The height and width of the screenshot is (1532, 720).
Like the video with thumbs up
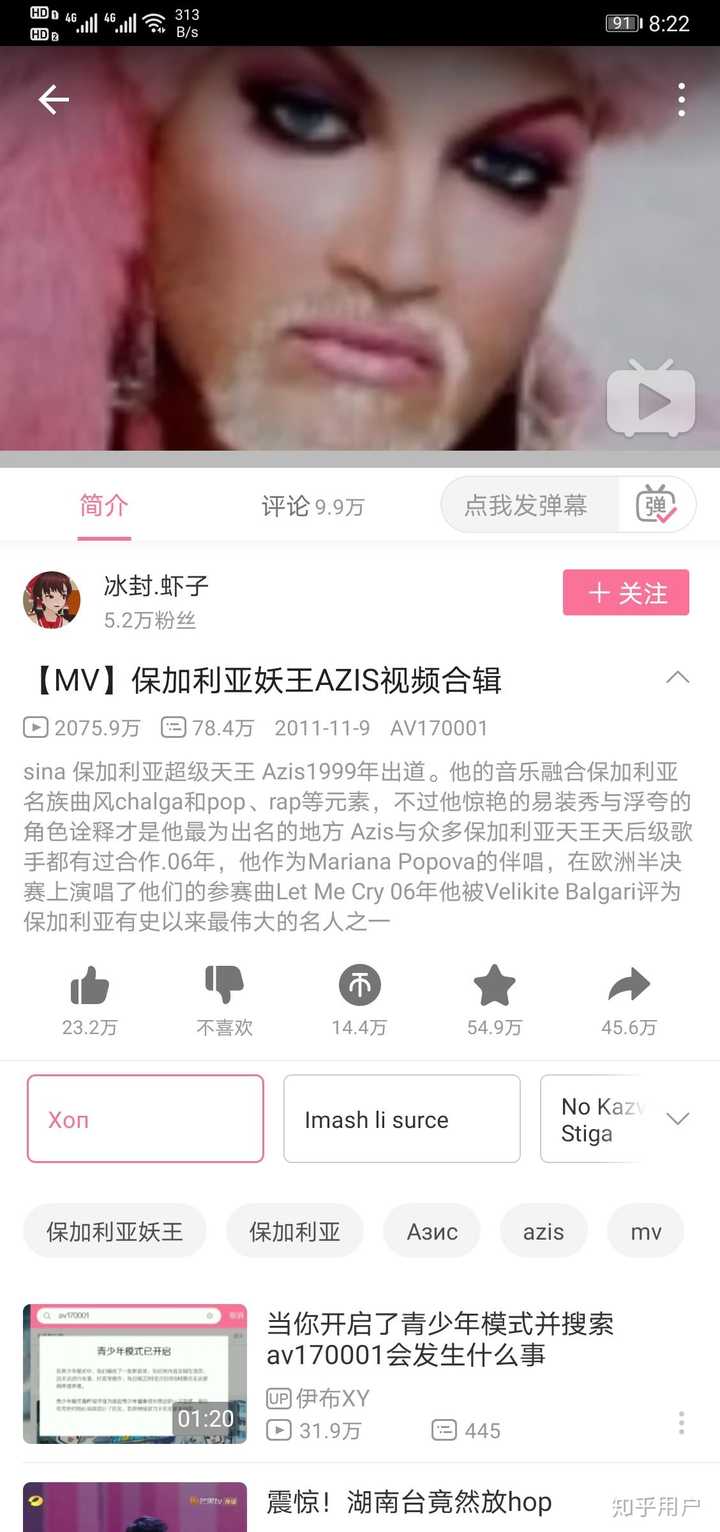tap(89, 988)
